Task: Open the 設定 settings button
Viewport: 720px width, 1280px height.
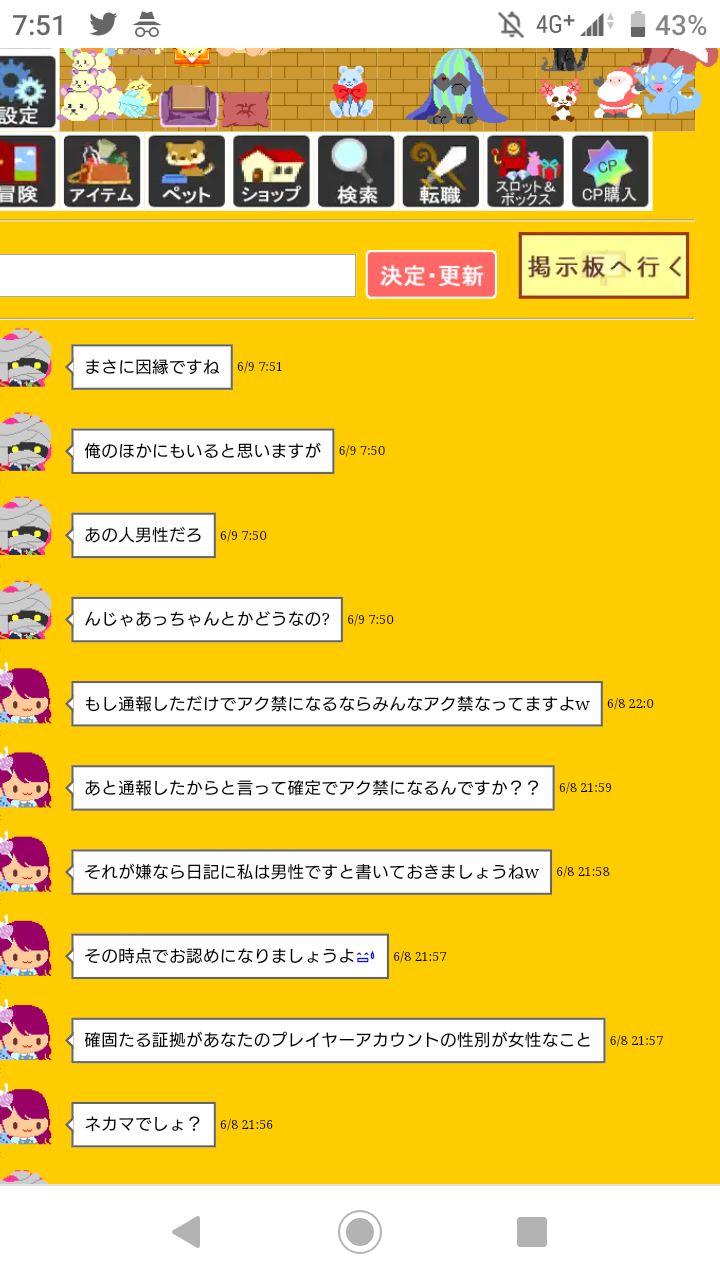Action: coord(24,92)
